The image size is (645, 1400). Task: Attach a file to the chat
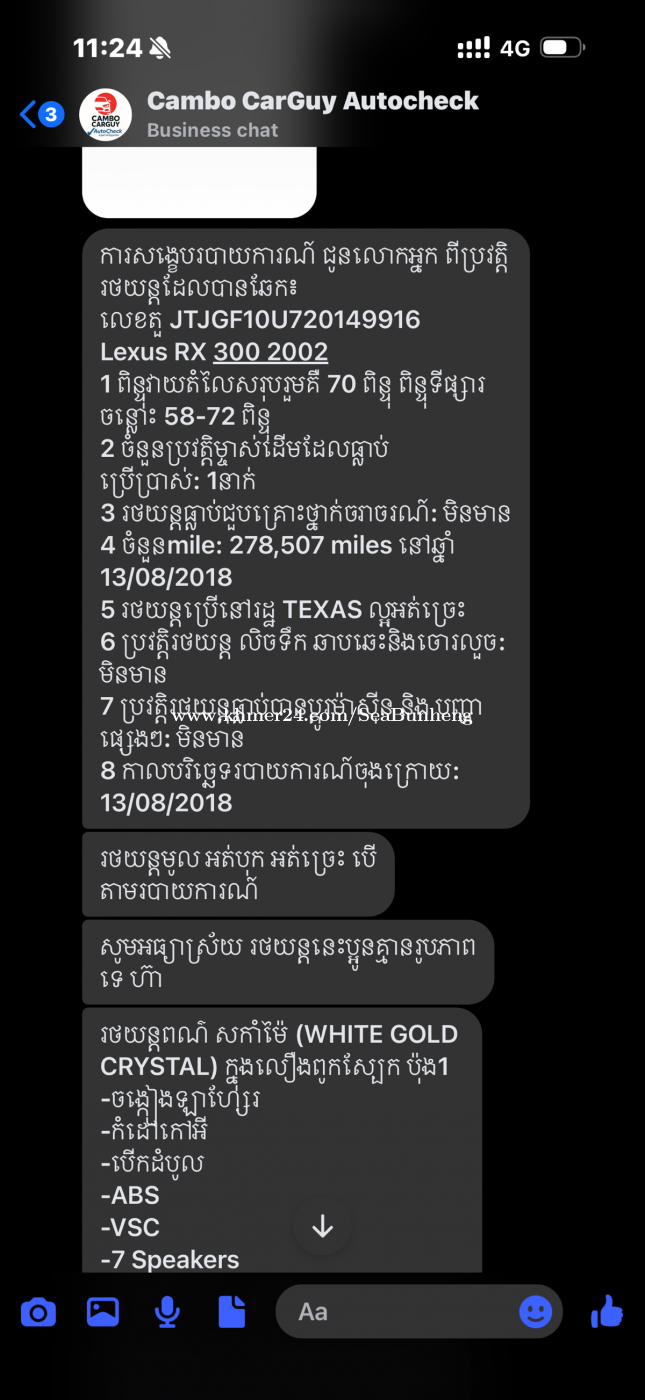tap(232, 1312)
